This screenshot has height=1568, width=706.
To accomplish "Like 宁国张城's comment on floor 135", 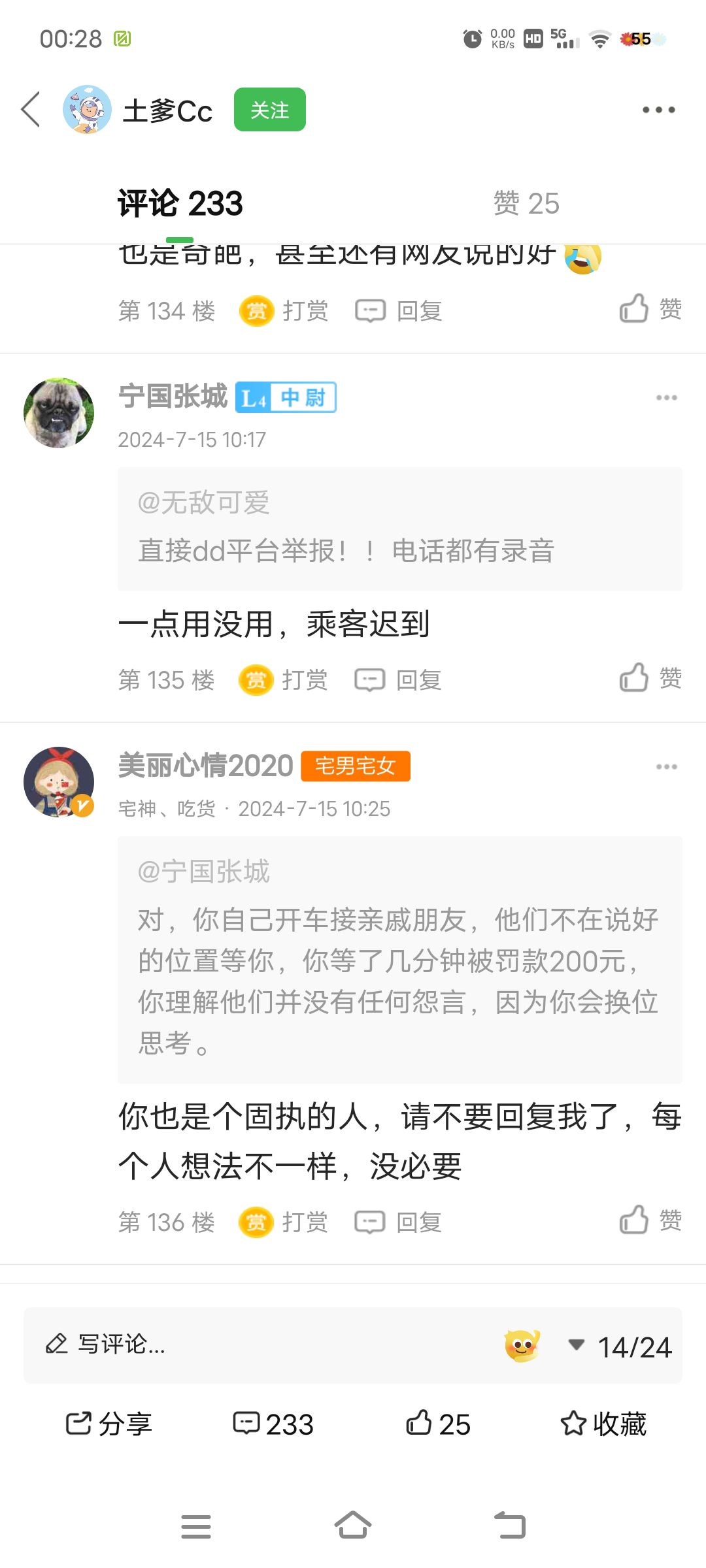I will 650,678.
